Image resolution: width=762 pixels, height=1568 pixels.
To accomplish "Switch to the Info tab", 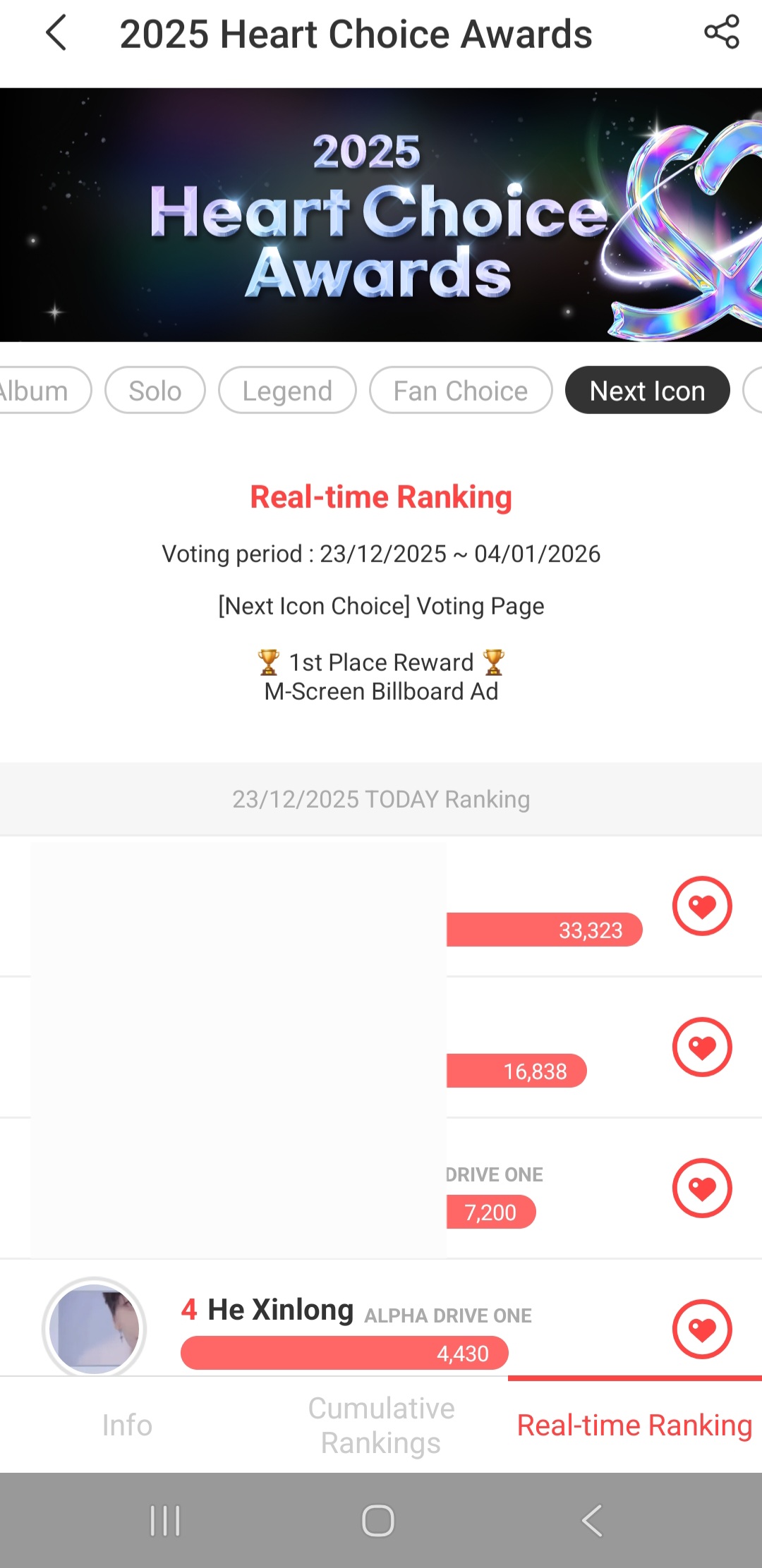I will (x=127, y=1425).
